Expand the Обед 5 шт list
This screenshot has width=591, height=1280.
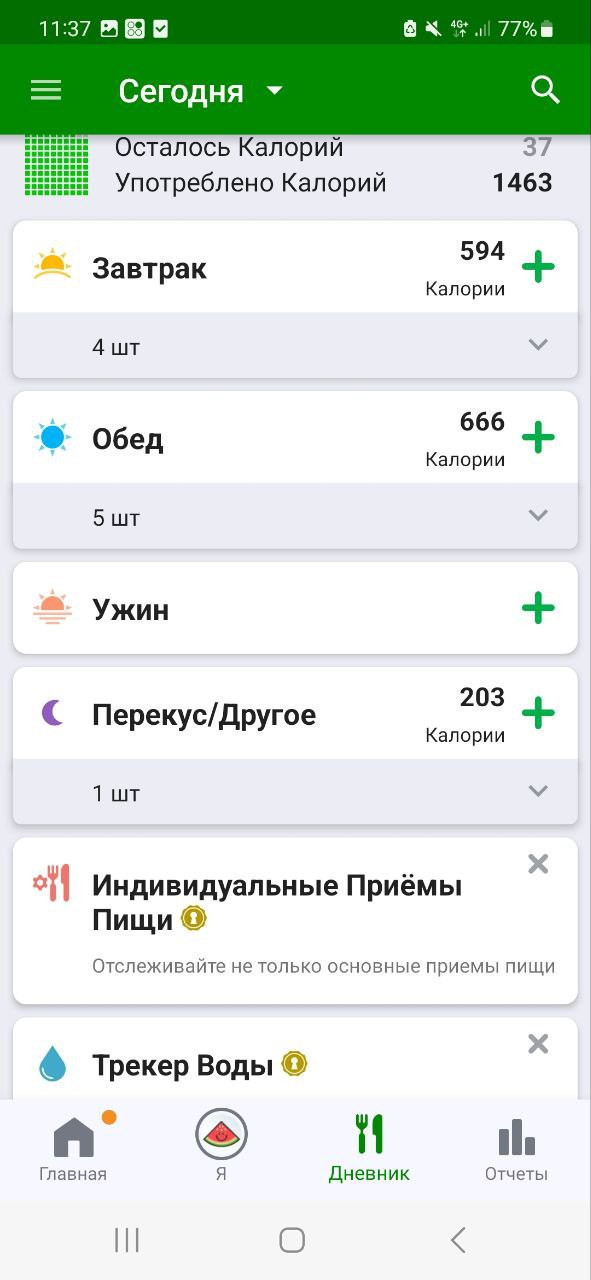(x=295, y=516)
